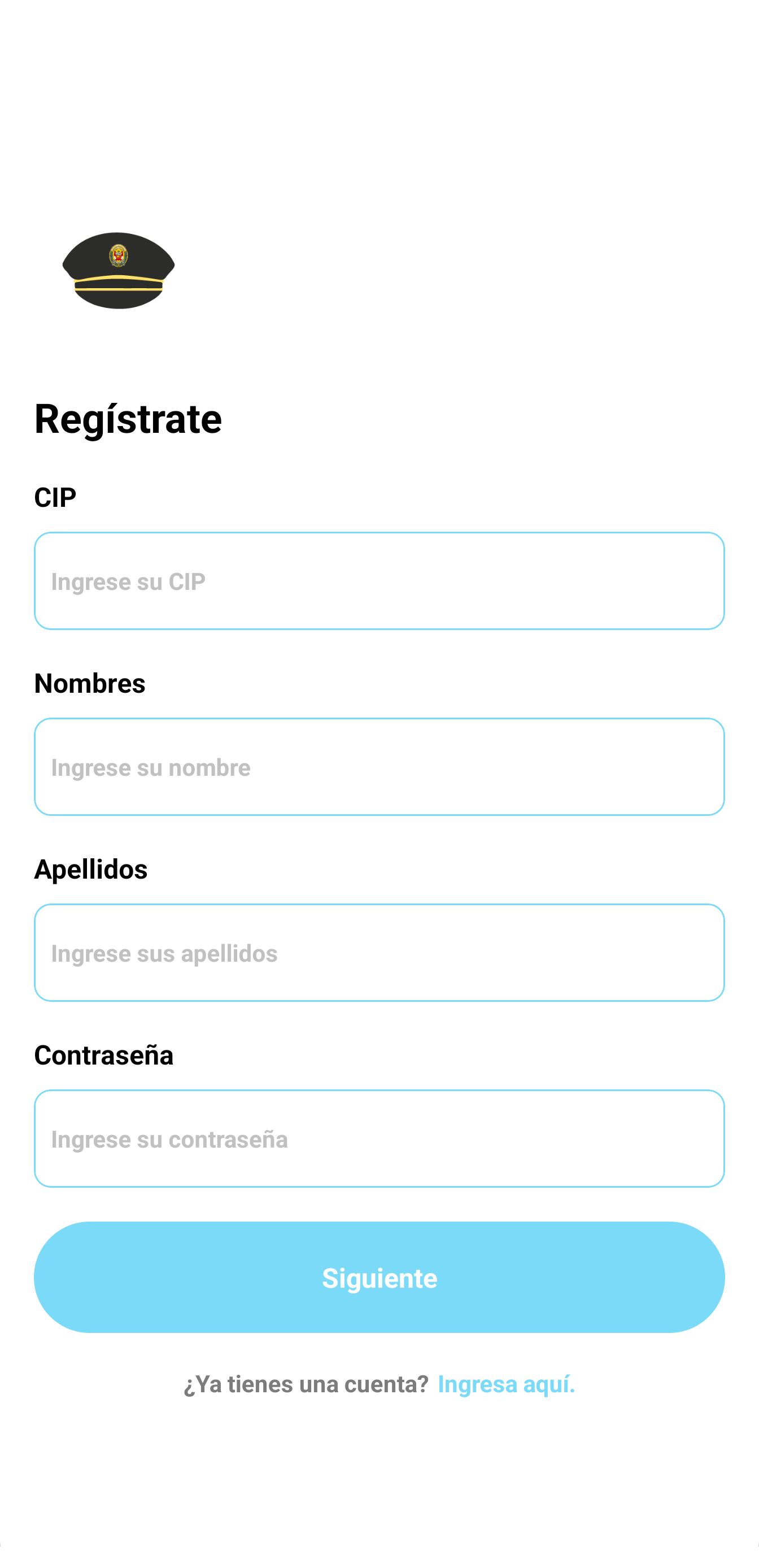The height and width of the screenshot is (1568, 759).
Task: Click inside the CIP input field
Action: 380,581
